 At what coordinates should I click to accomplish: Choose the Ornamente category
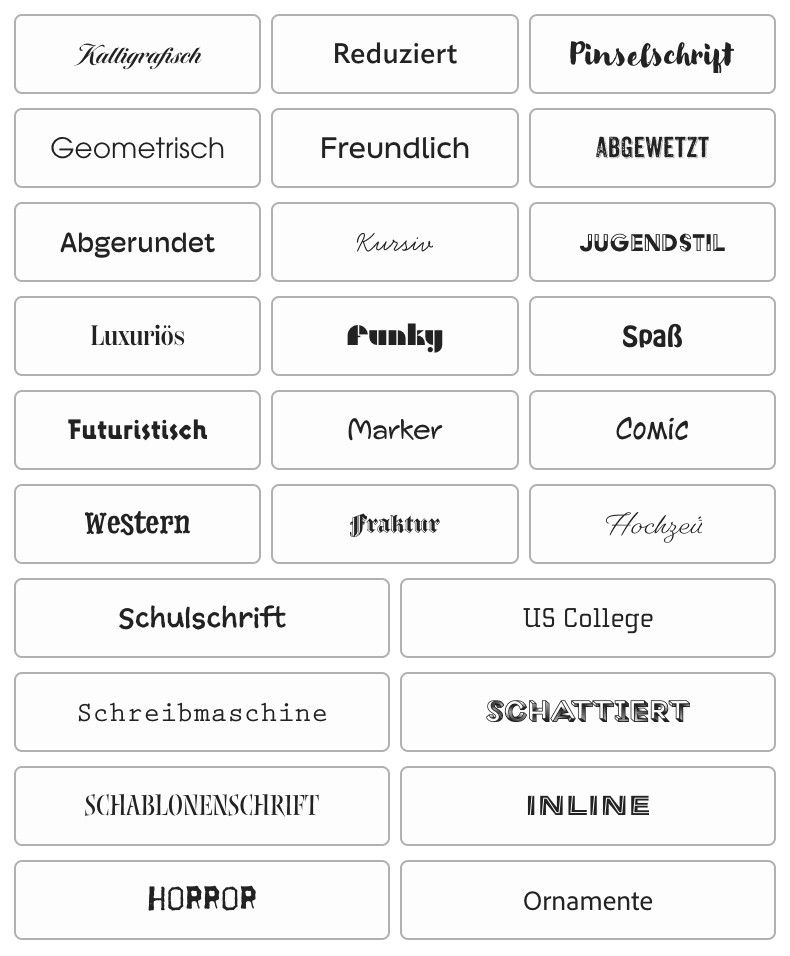(588, 900)
